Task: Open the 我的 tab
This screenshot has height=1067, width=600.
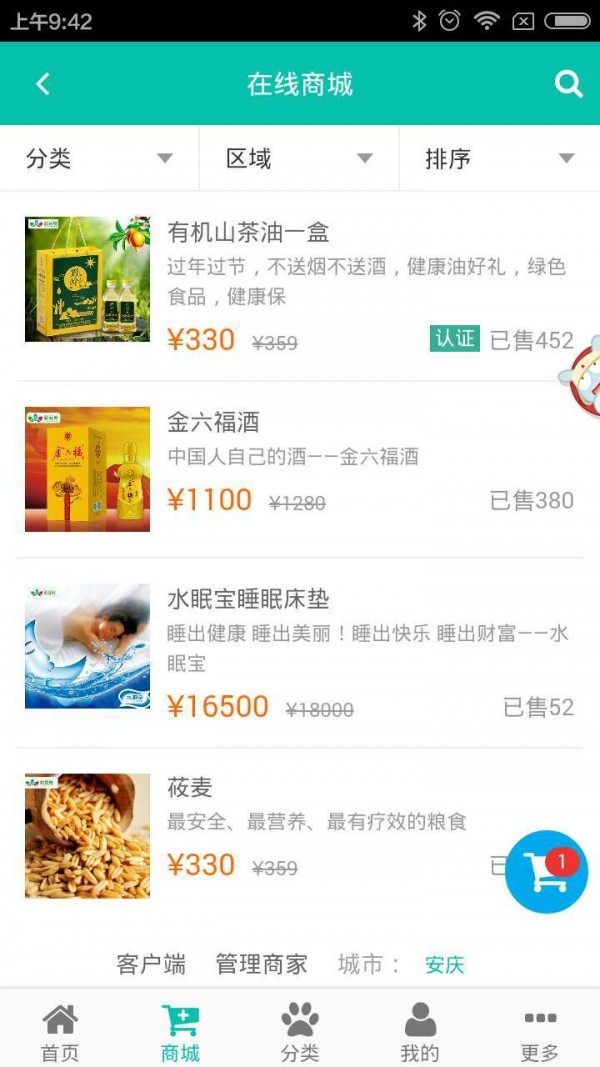Action: click(x=420, y=1032)
